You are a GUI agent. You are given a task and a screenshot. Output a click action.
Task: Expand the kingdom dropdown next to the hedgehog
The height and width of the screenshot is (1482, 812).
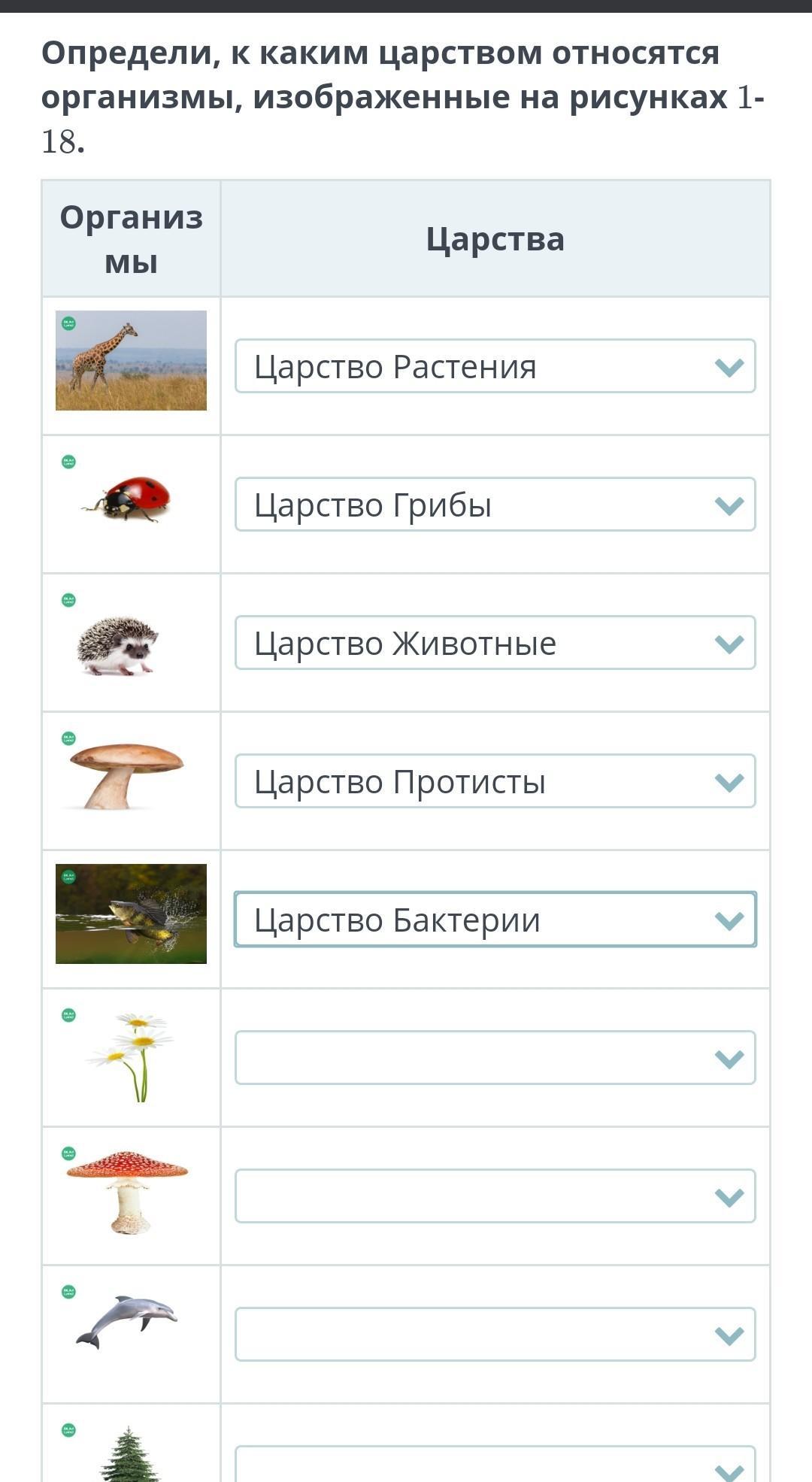pyautogui.click(x=495, y=643)
